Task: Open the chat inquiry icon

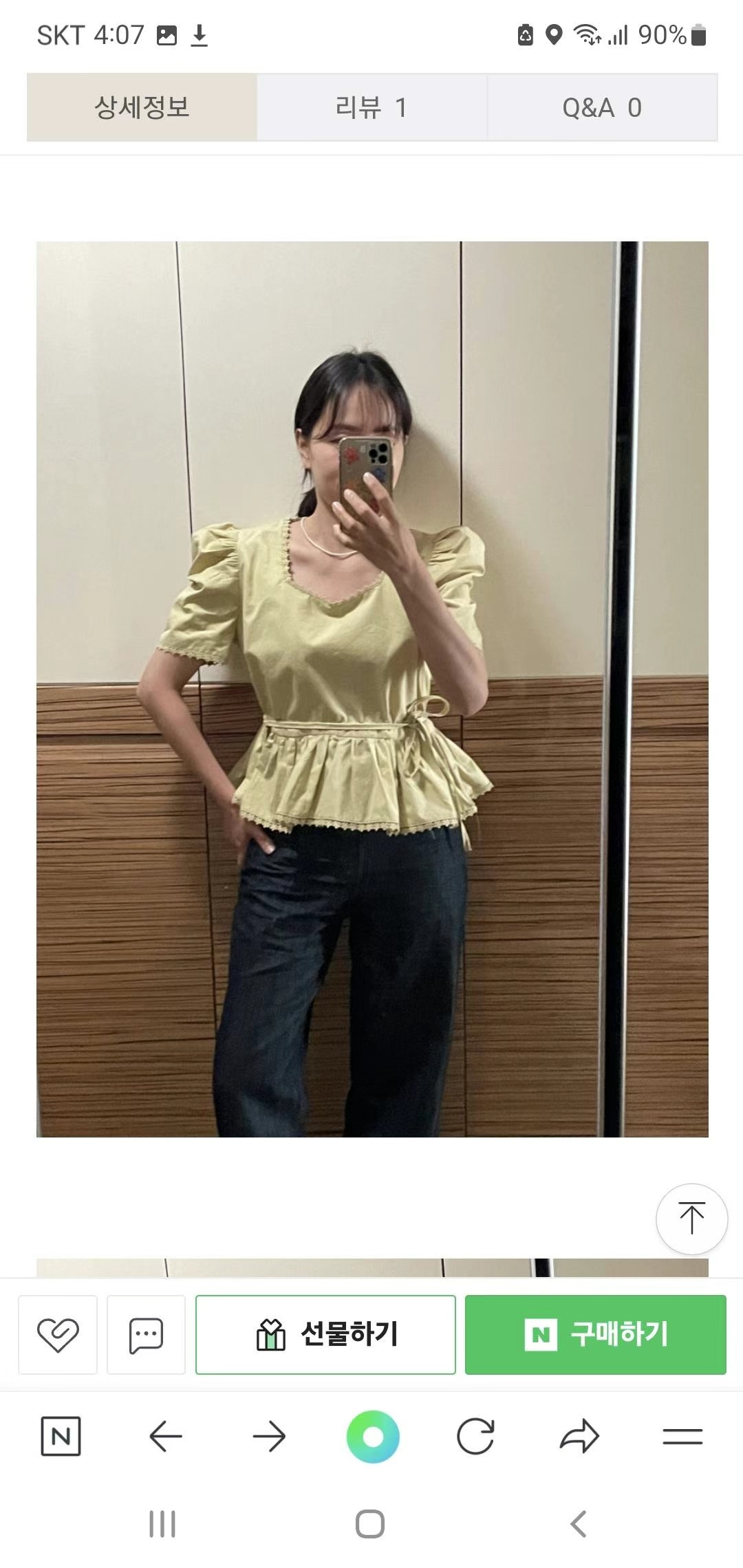Action: coord(146,1335)
